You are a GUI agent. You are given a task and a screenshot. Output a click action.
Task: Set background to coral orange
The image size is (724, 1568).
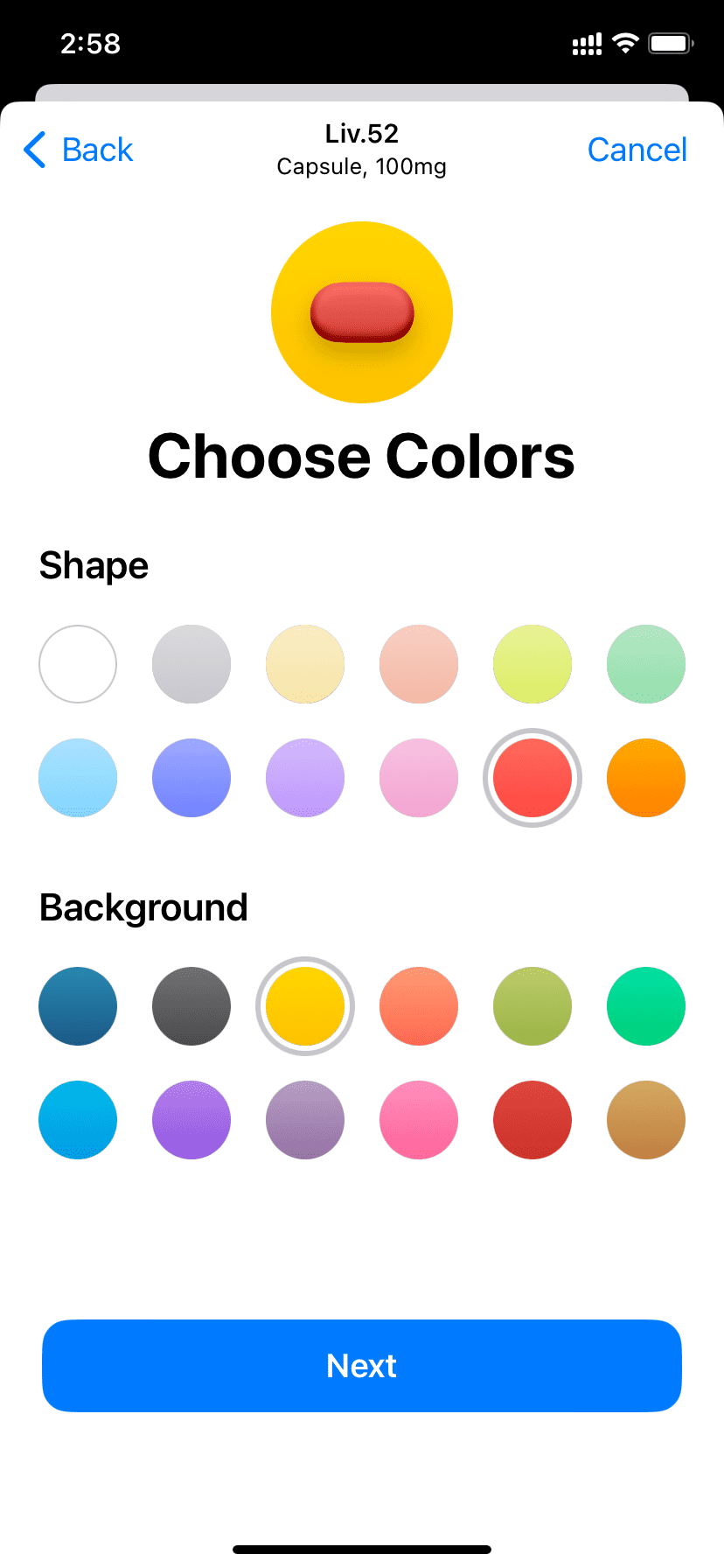[x=419, y=1006]
